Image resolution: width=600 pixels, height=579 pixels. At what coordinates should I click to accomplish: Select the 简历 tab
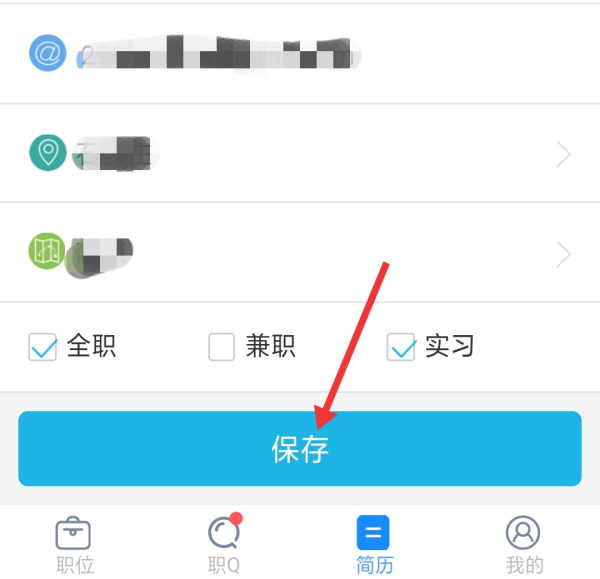pyautogui.click(x=374, y=545)
